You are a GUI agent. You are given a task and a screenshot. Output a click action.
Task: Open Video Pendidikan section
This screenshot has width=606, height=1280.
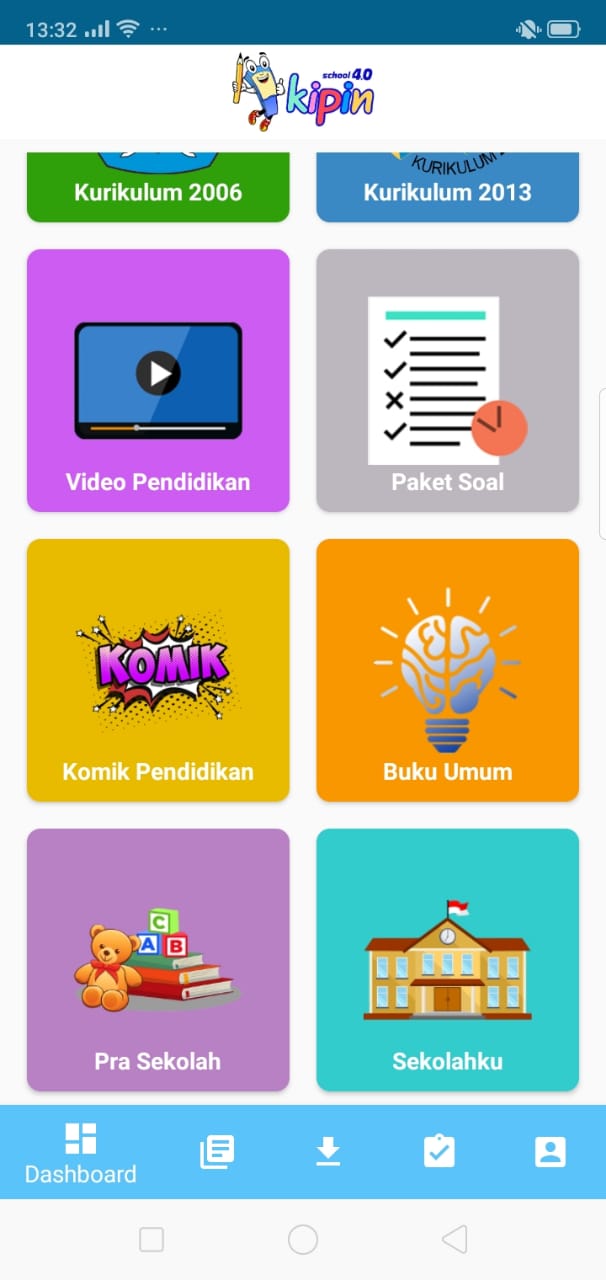click(158, 380)
